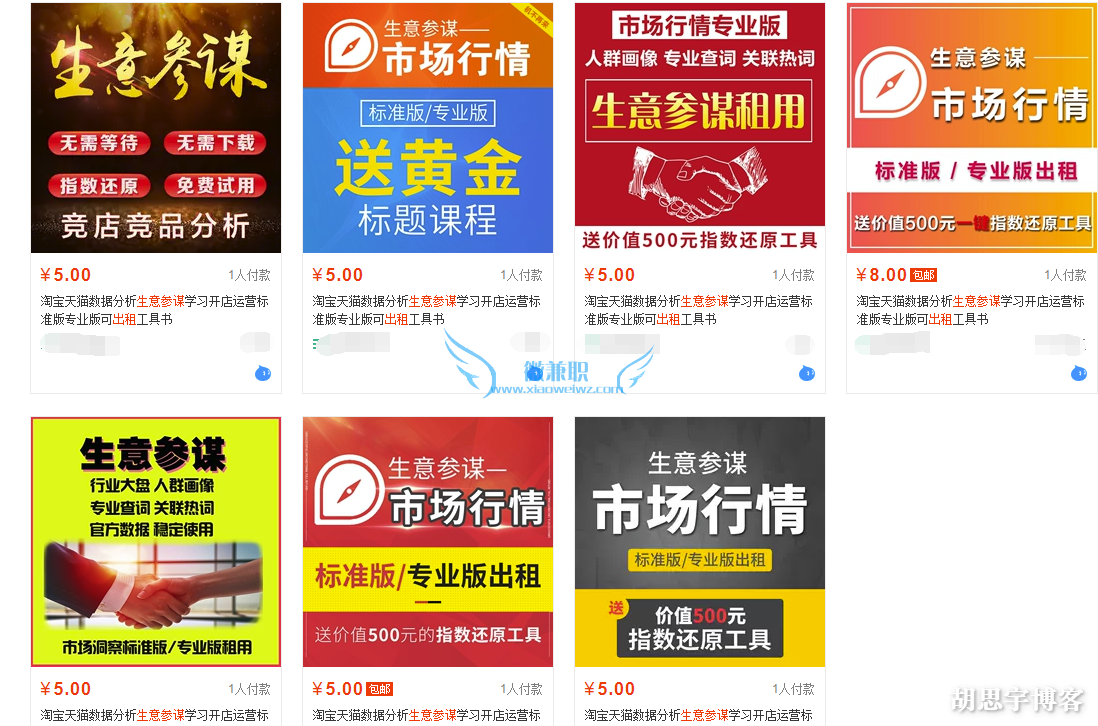Open the 送黄金标题课程 product tile
The width and height of the screenshot is (1098, 726).
[x=428, y=128]
